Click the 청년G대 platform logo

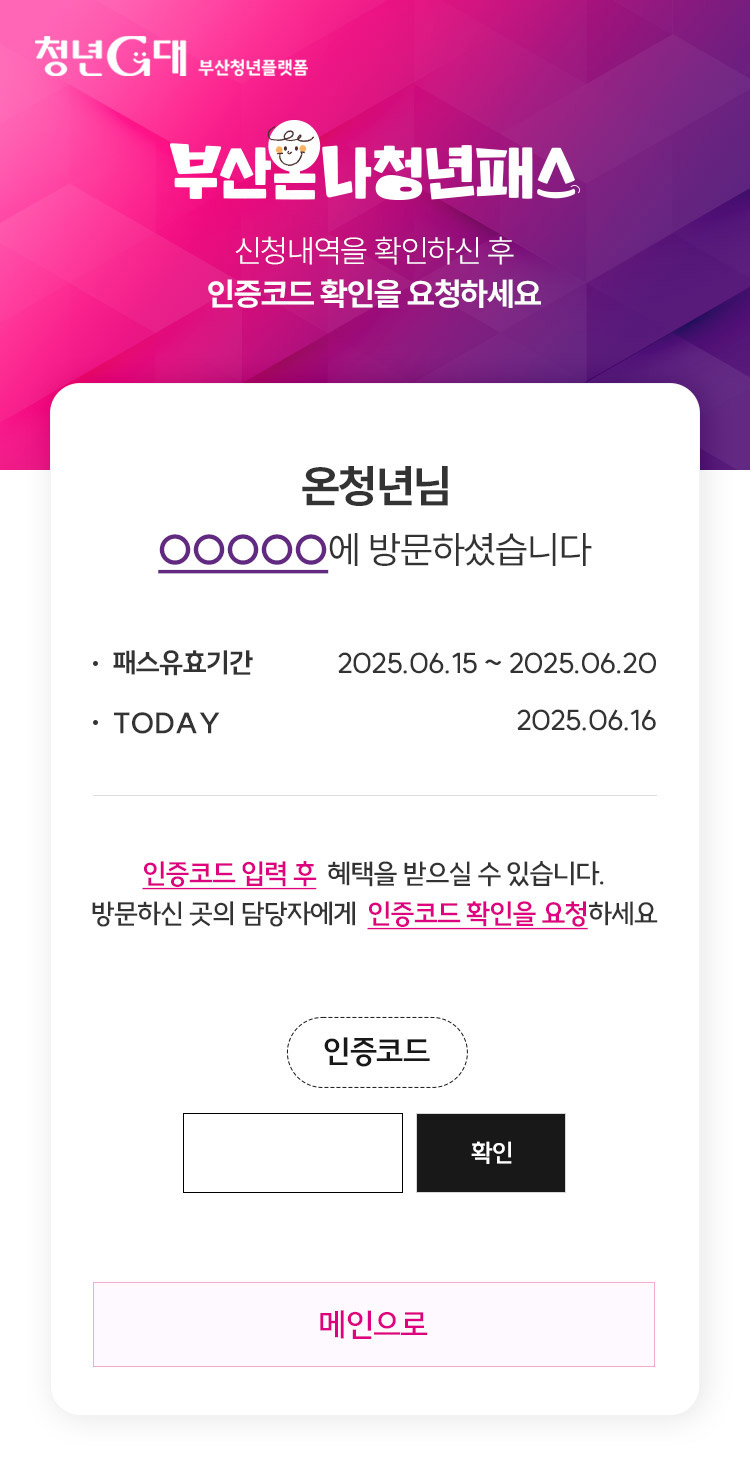(x=108, y=58)
